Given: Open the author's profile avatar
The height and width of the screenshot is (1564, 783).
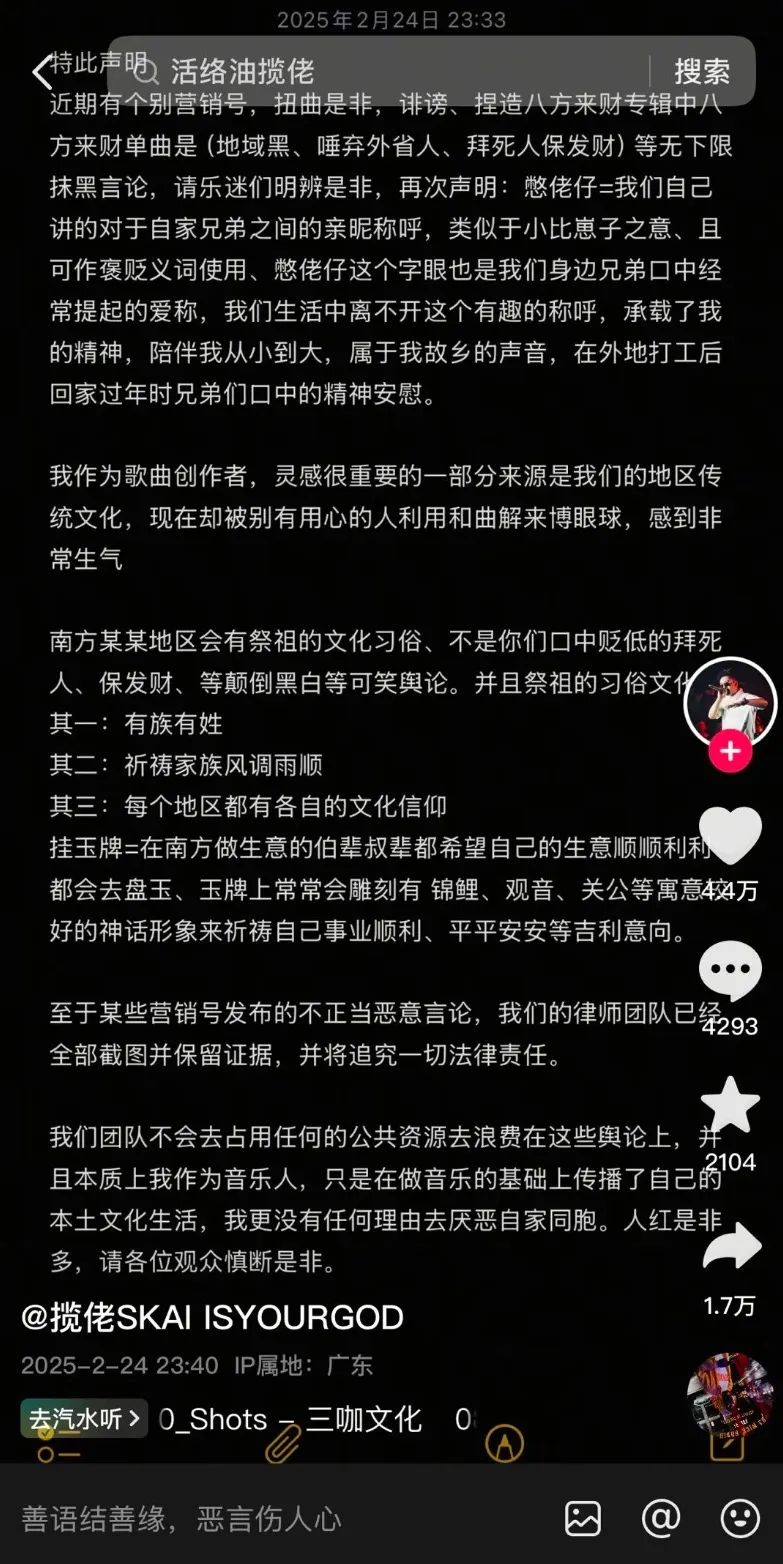Looking at the screenshot, I should coord(730,703).
